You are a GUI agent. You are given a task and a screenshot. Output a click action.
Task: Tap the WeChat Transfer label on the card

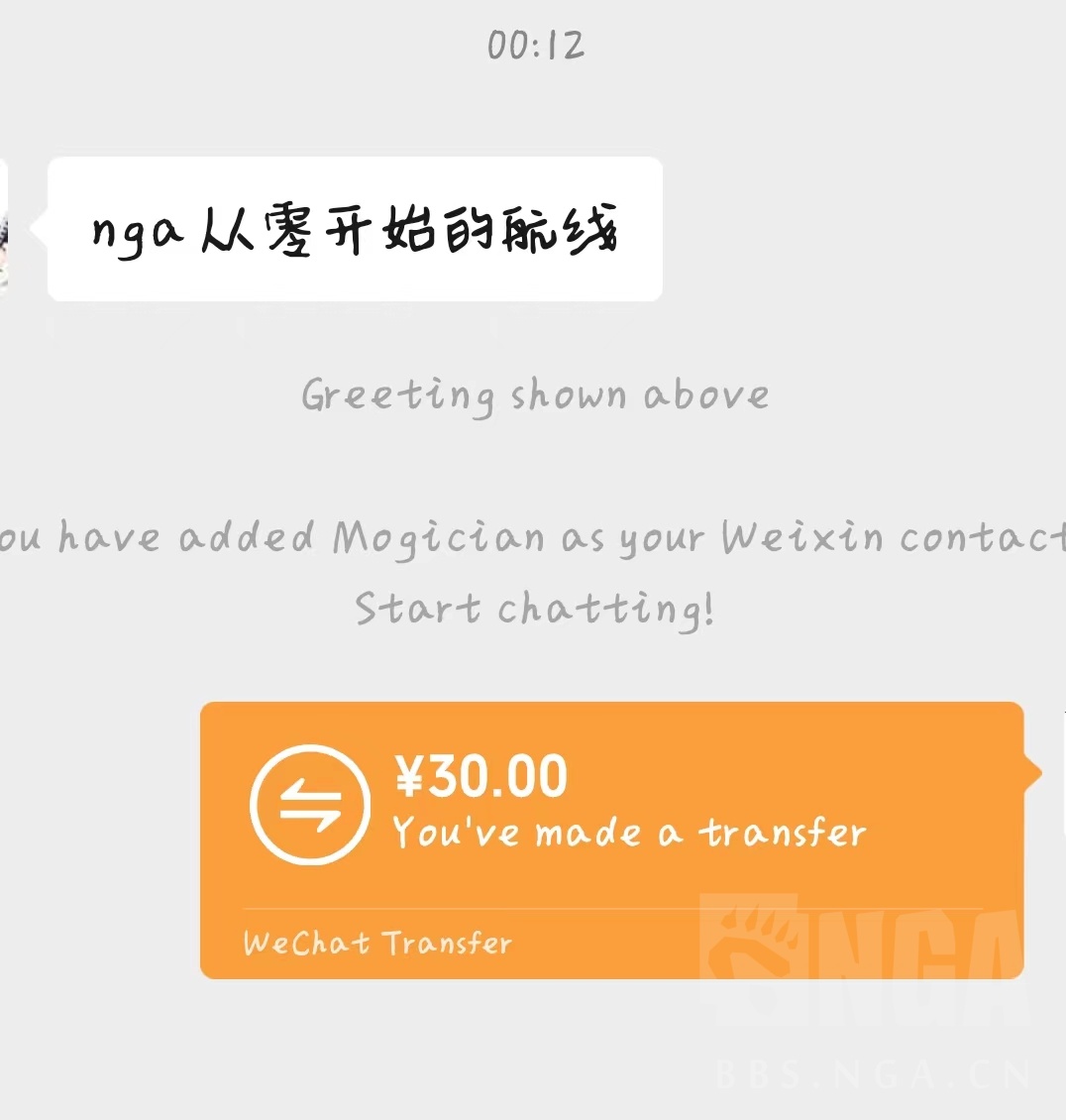tap(376, 944)
